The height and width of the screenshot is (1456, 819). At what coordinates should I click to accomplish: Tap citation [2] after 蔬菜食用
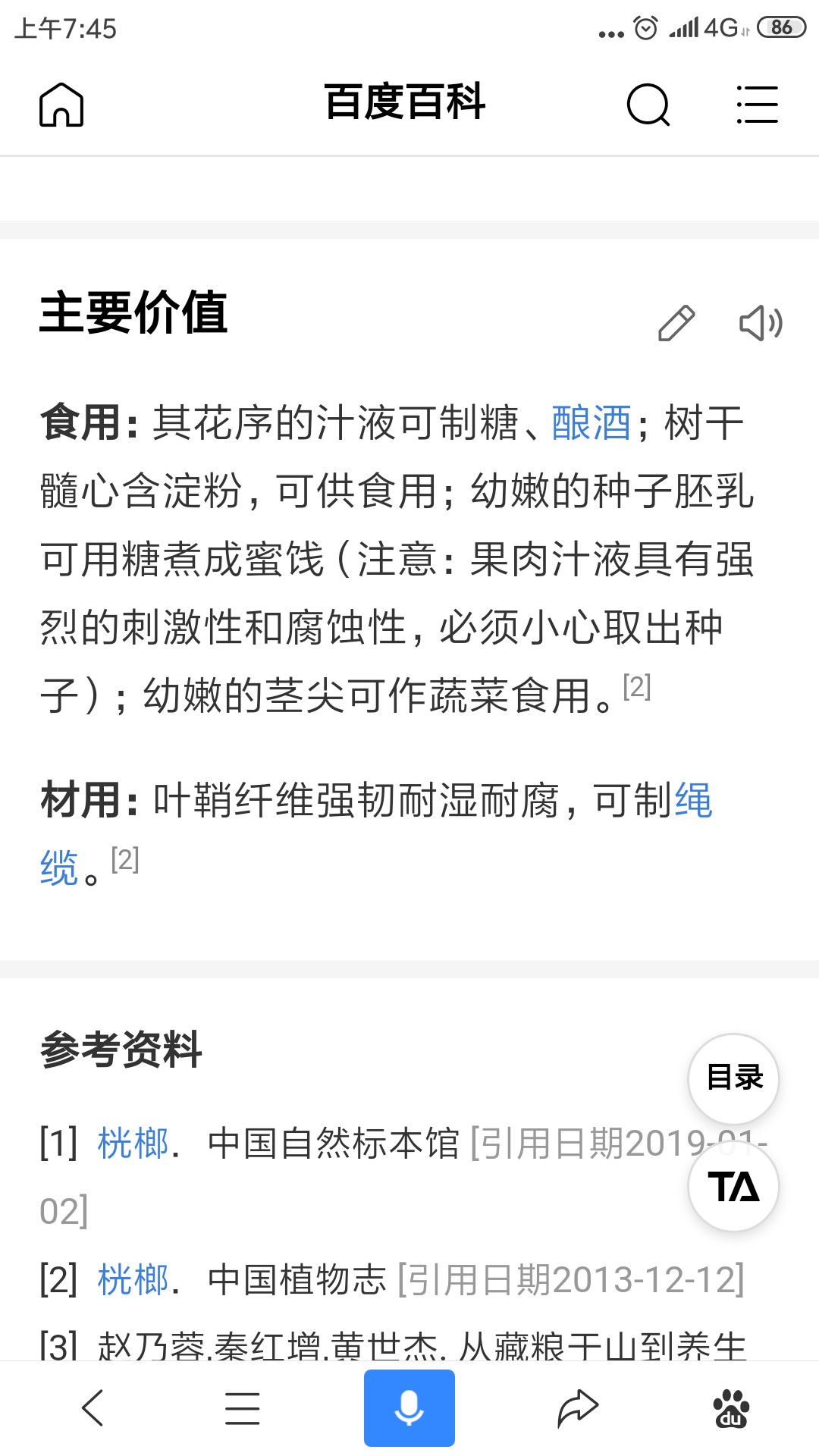(636, 686)
